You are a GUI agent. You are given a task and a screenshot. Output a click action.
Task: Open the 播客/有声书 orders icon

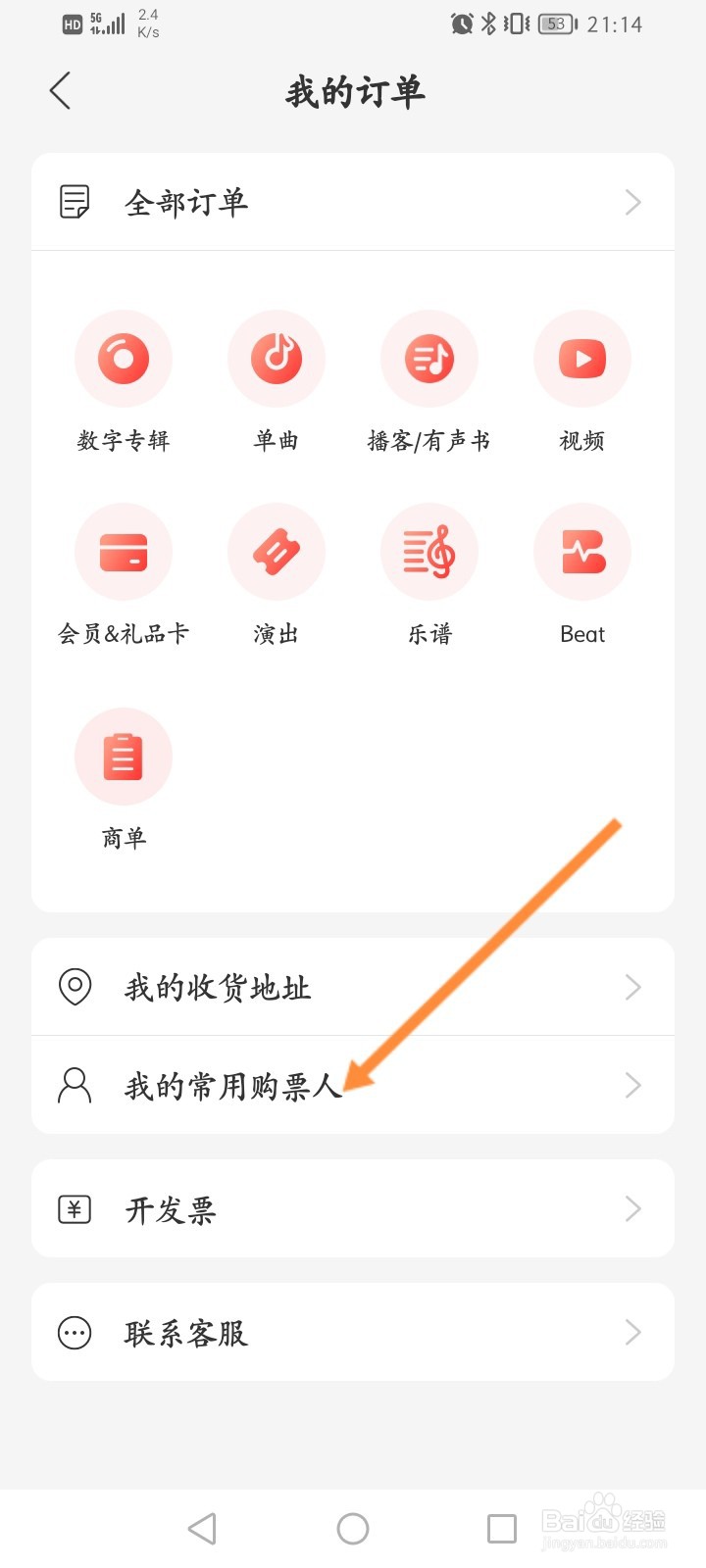pyautogui.click(x=429, y=359)
